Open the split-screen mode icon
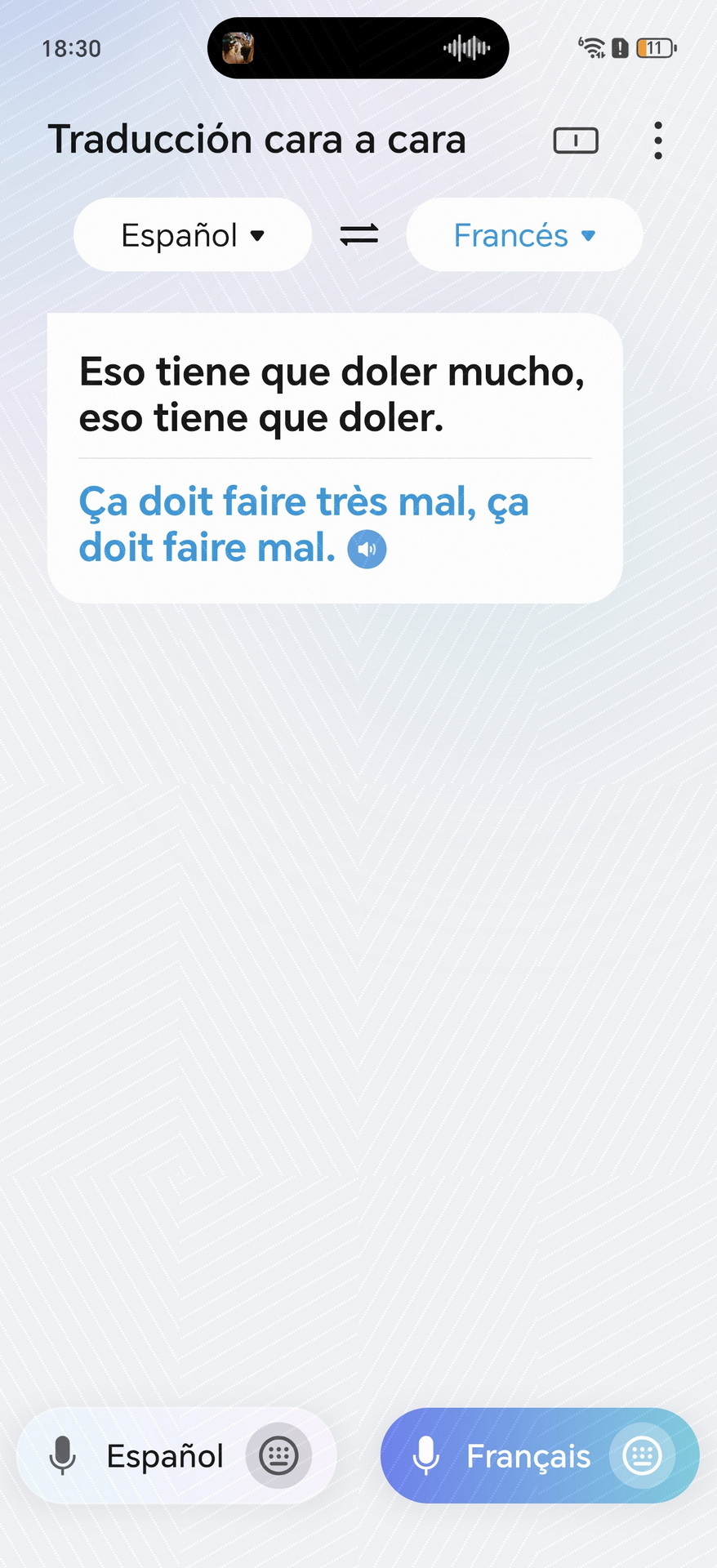 (576, 140)
